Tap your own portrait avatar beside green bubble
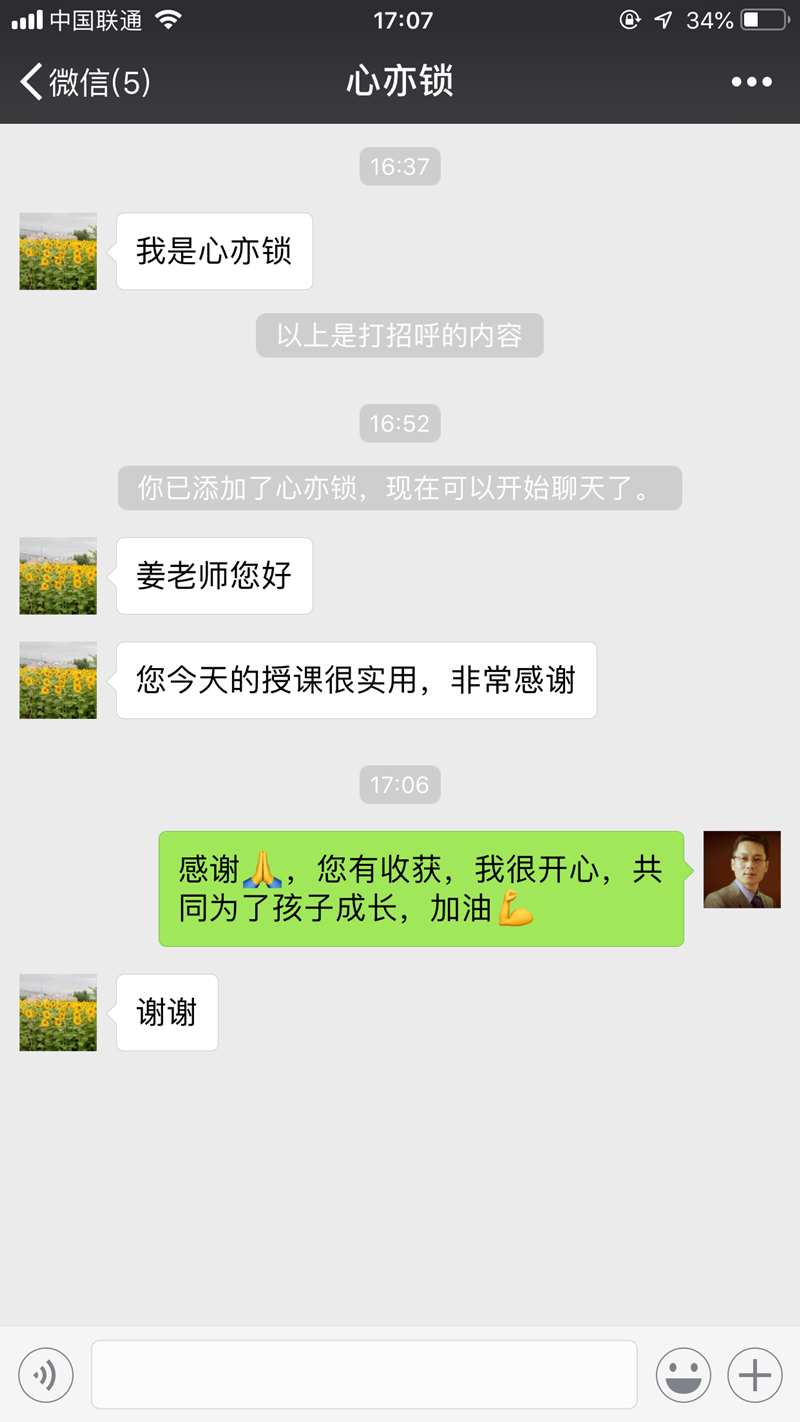The width and height of the screenshot is (800, 1422). (x=741, y=870)
